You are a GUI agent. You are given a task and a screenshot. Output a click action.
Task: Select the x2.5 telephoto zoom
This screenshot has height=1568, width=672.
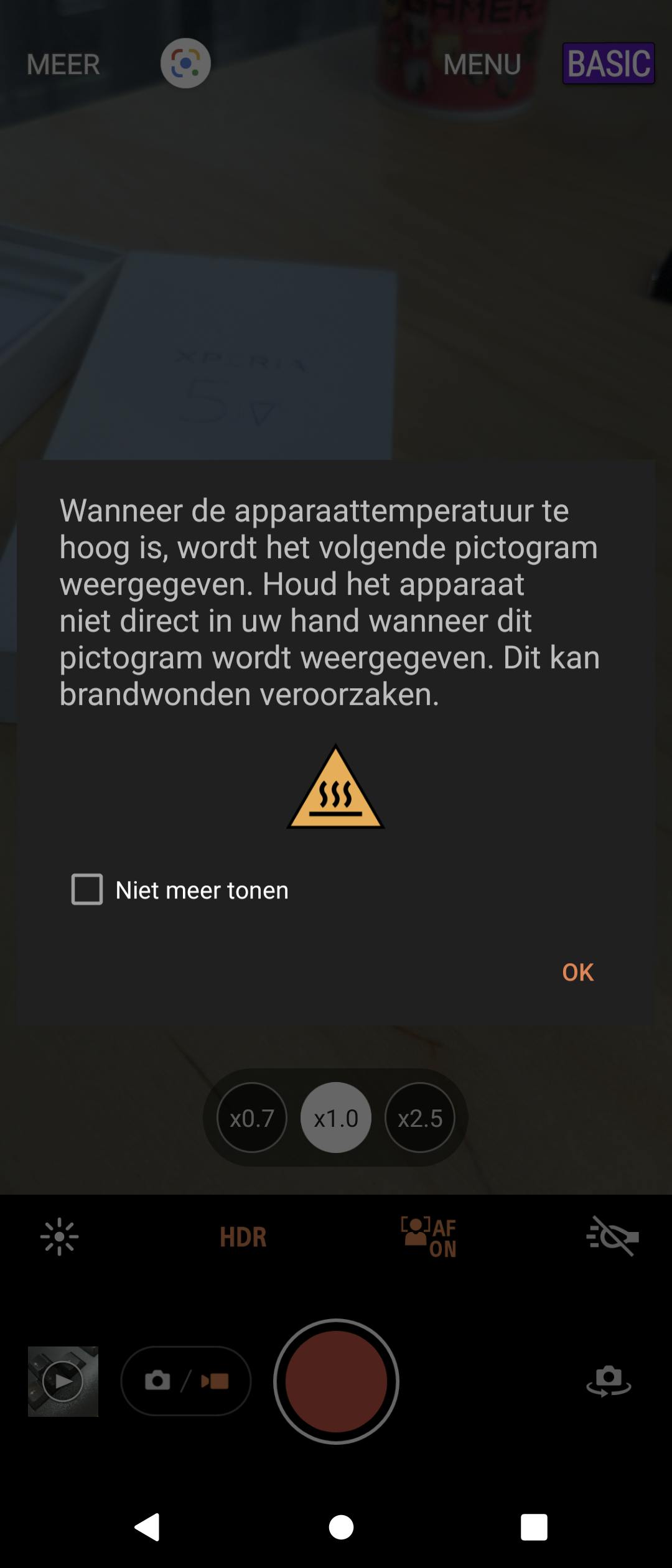[420, 1118]
